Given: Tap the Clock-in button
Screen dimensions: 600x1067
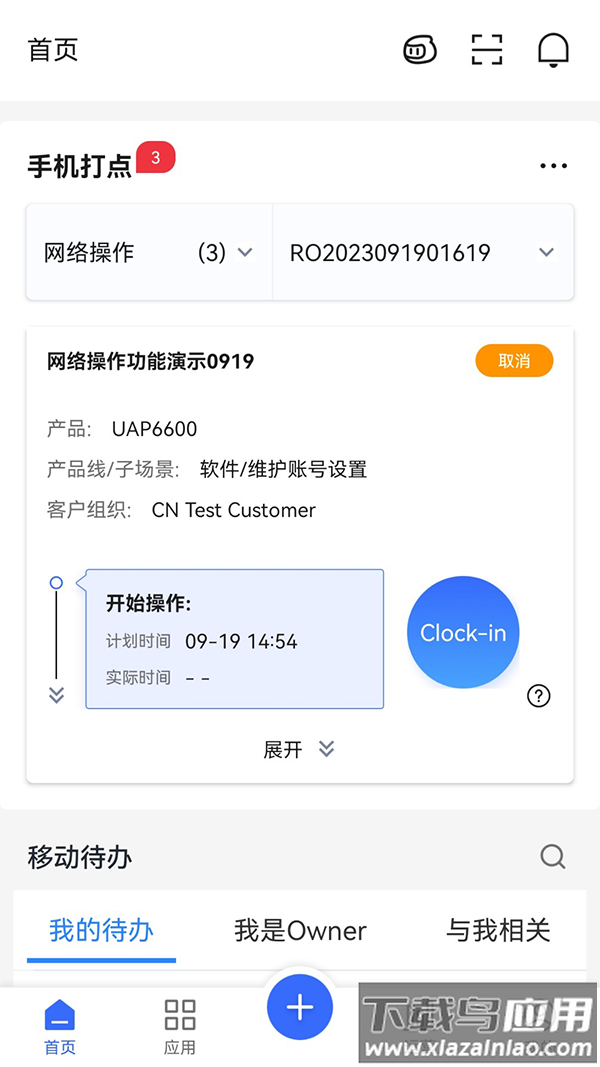Looking at the screenshot, I should pos(463,633).
